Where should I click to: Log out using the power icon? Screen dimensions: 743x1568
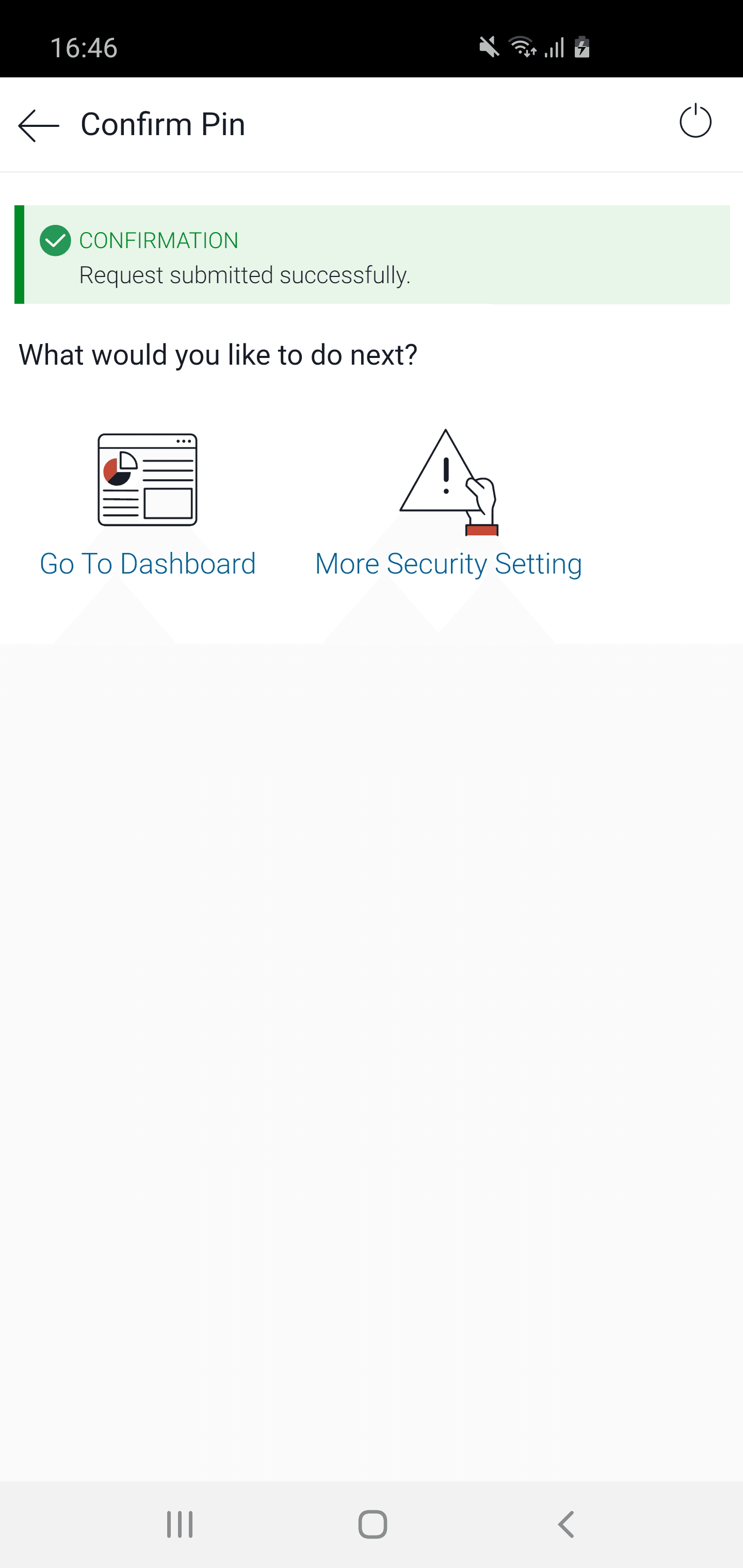point(695,122)
